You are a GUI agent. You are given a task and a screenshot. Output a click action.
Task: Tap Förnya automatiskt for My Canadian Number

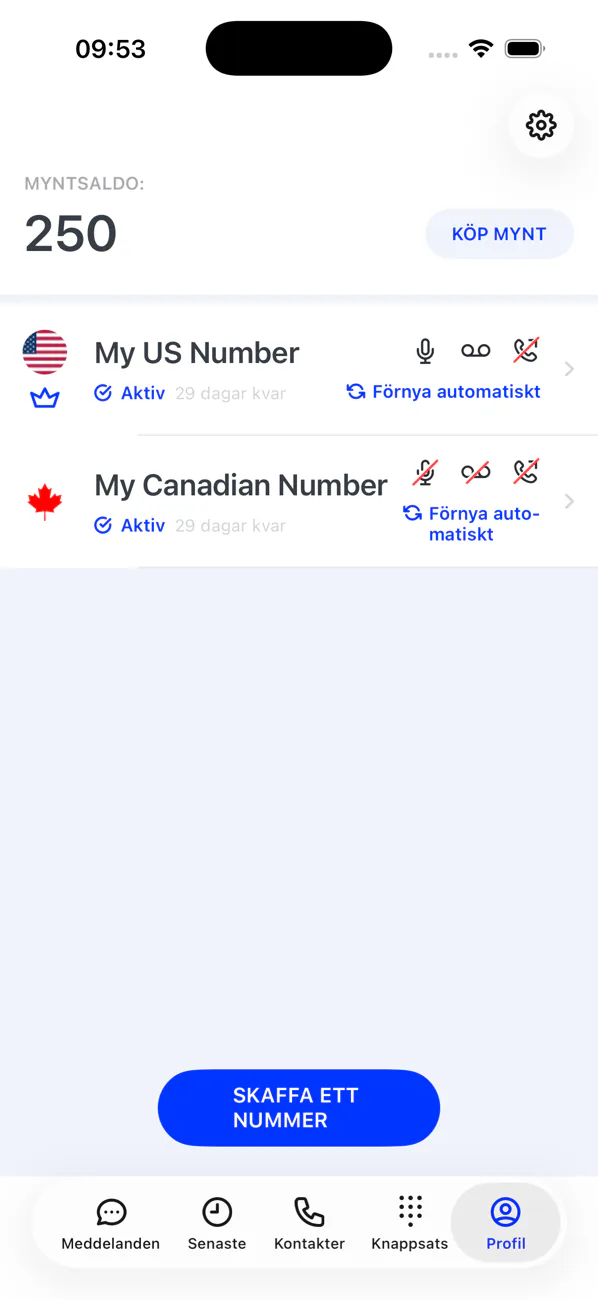tap(471, 524)
